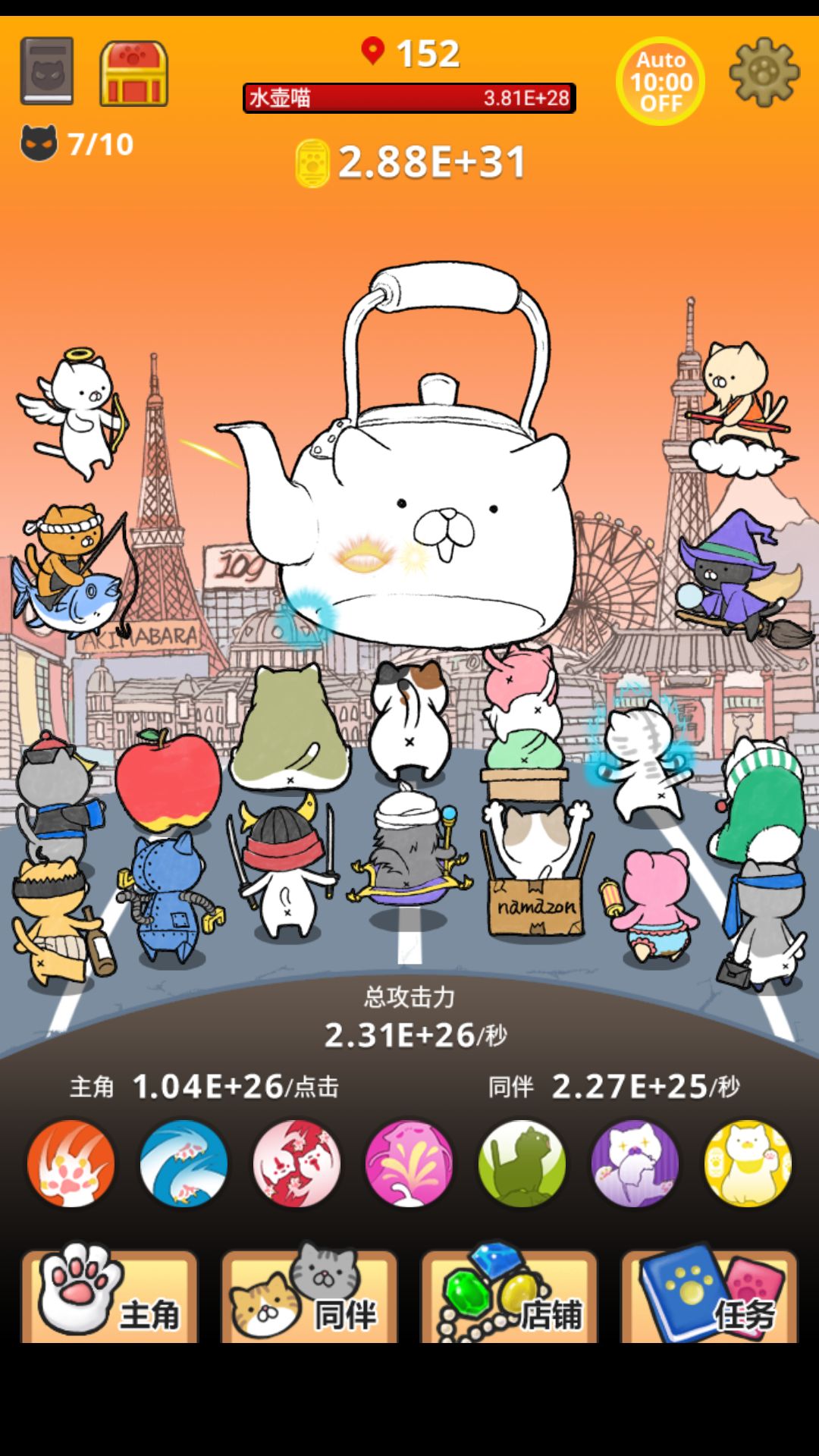Open the paw gear settings
819x1456 pixels.
pos(764,72)
